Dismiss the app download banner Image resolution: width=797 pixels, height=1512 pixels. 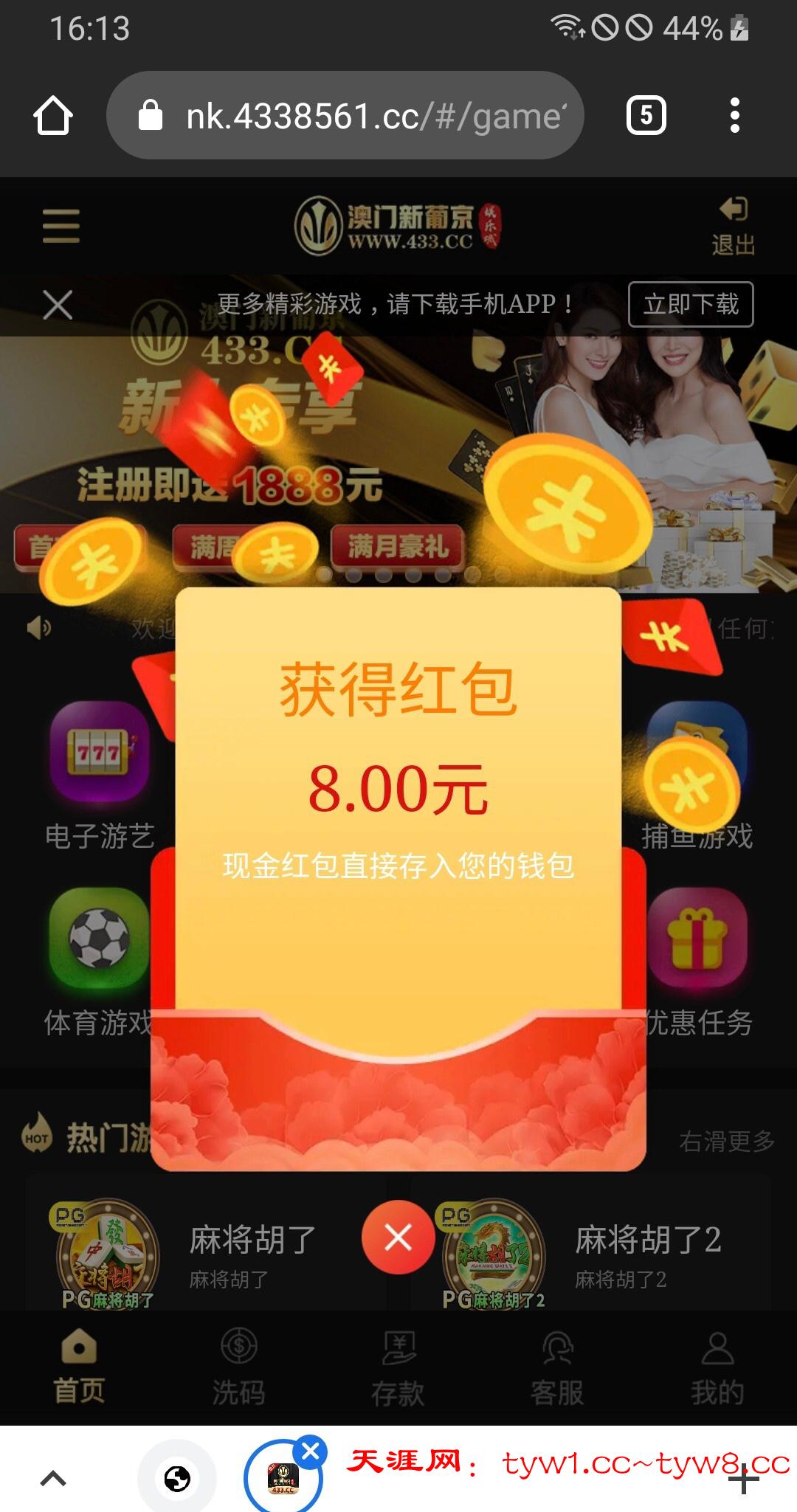coord(58,305)
